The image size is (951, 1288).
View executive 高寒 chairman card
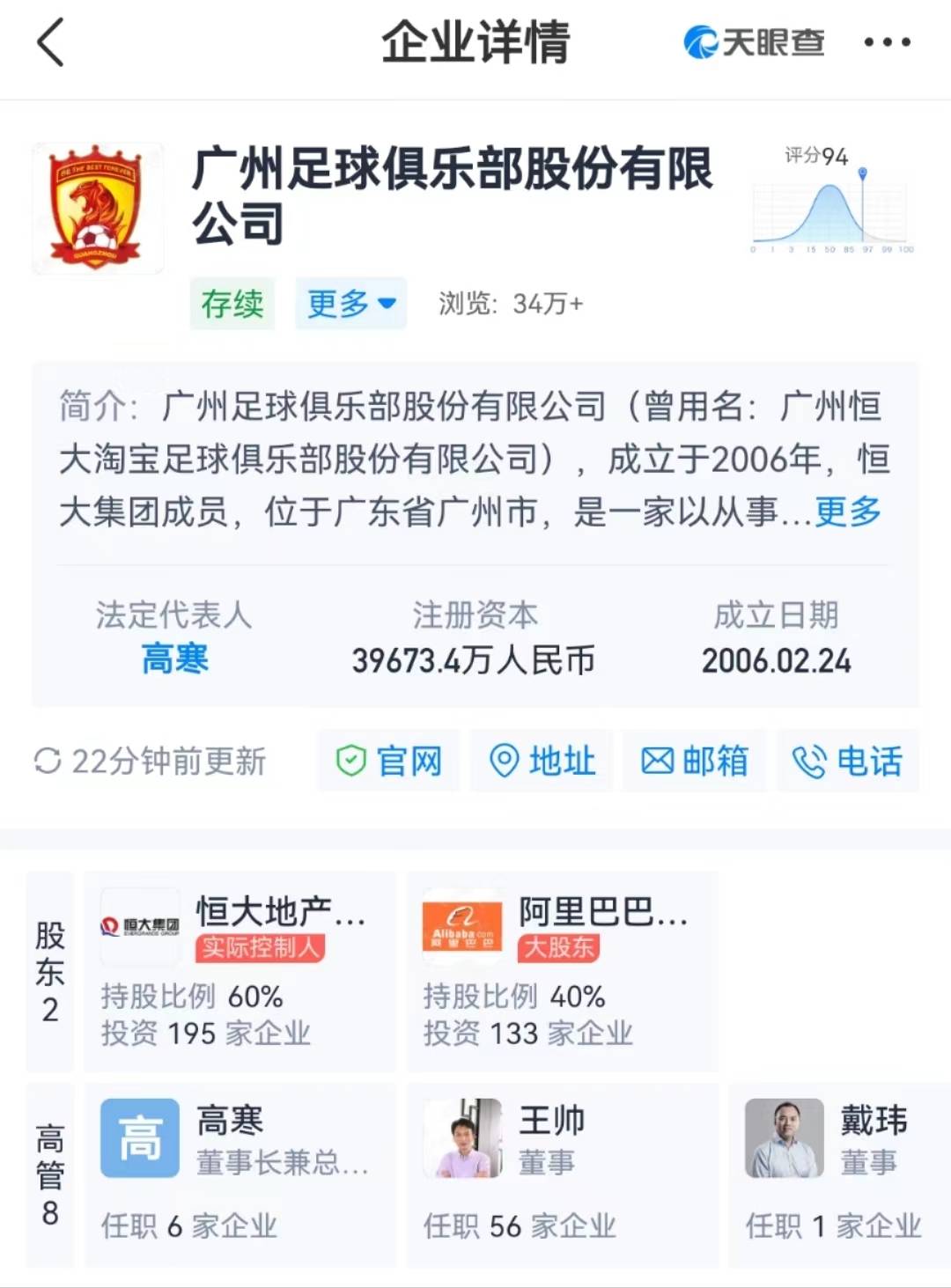pyautogui.click(x=240, y=1174)
